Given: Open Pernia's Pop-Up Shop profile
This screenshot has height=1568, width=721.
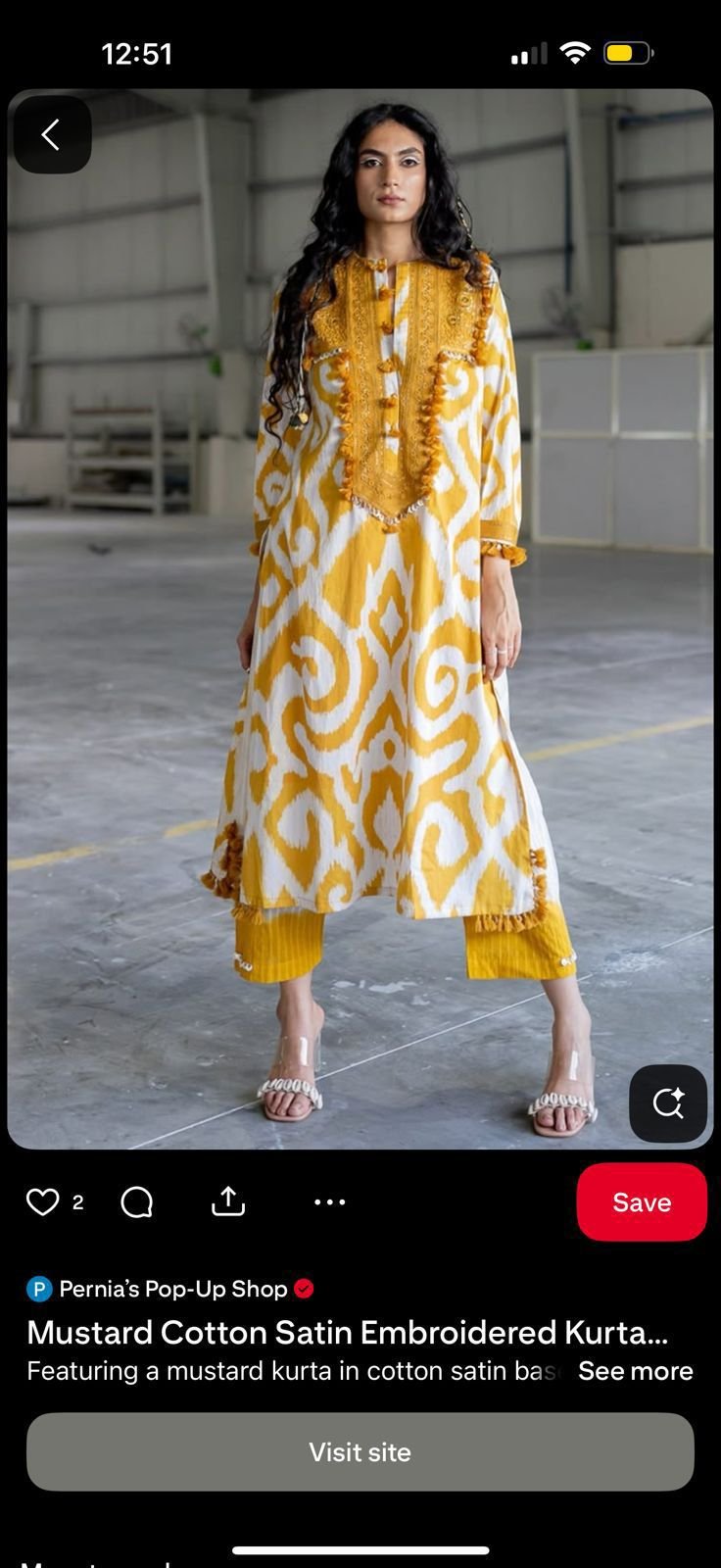Looking at the screenshot, I should click(x=171, y=1289).
